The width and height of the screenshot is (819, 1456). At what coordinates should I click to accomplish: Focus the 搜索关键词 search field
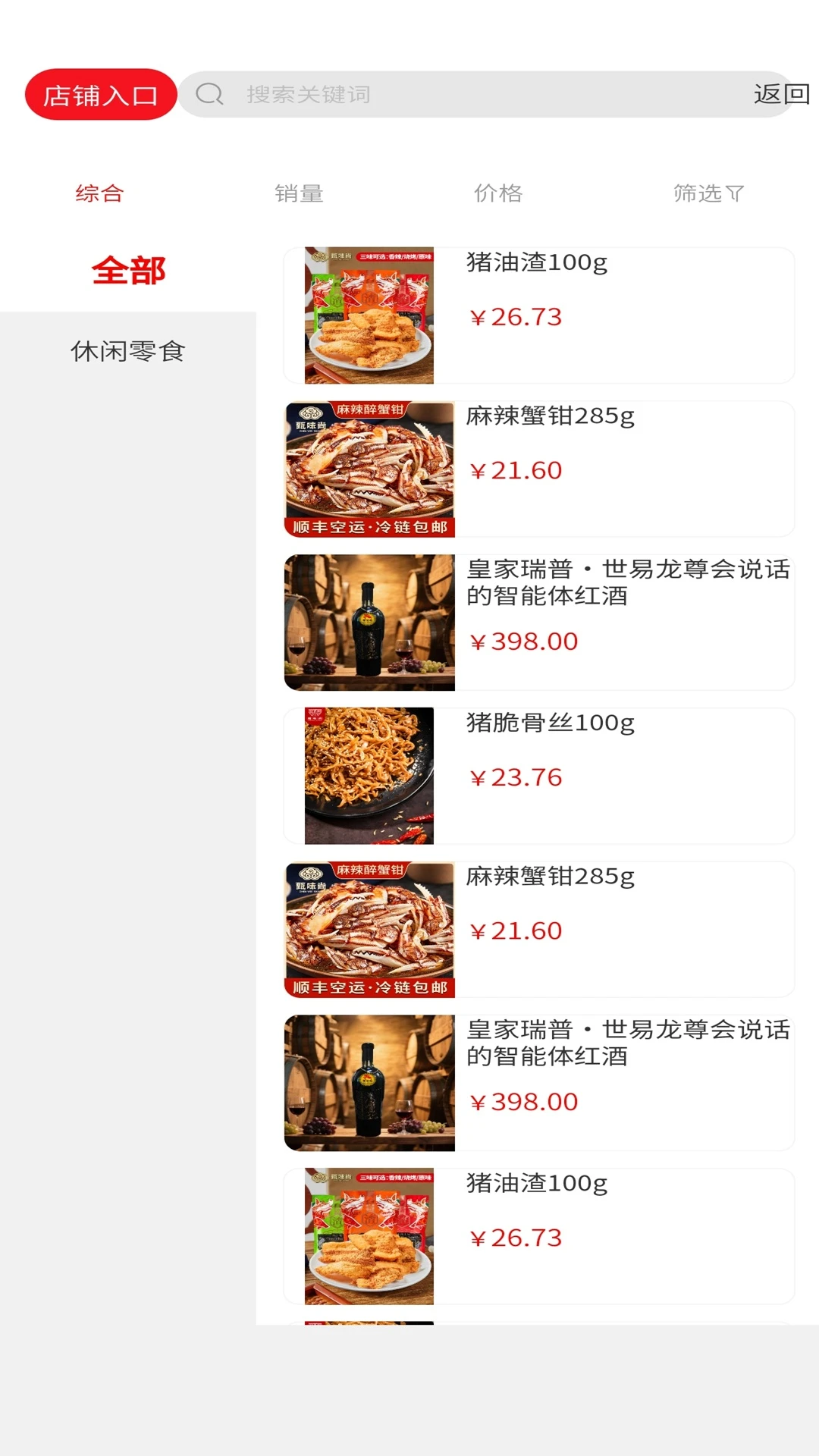coord(455,95)
